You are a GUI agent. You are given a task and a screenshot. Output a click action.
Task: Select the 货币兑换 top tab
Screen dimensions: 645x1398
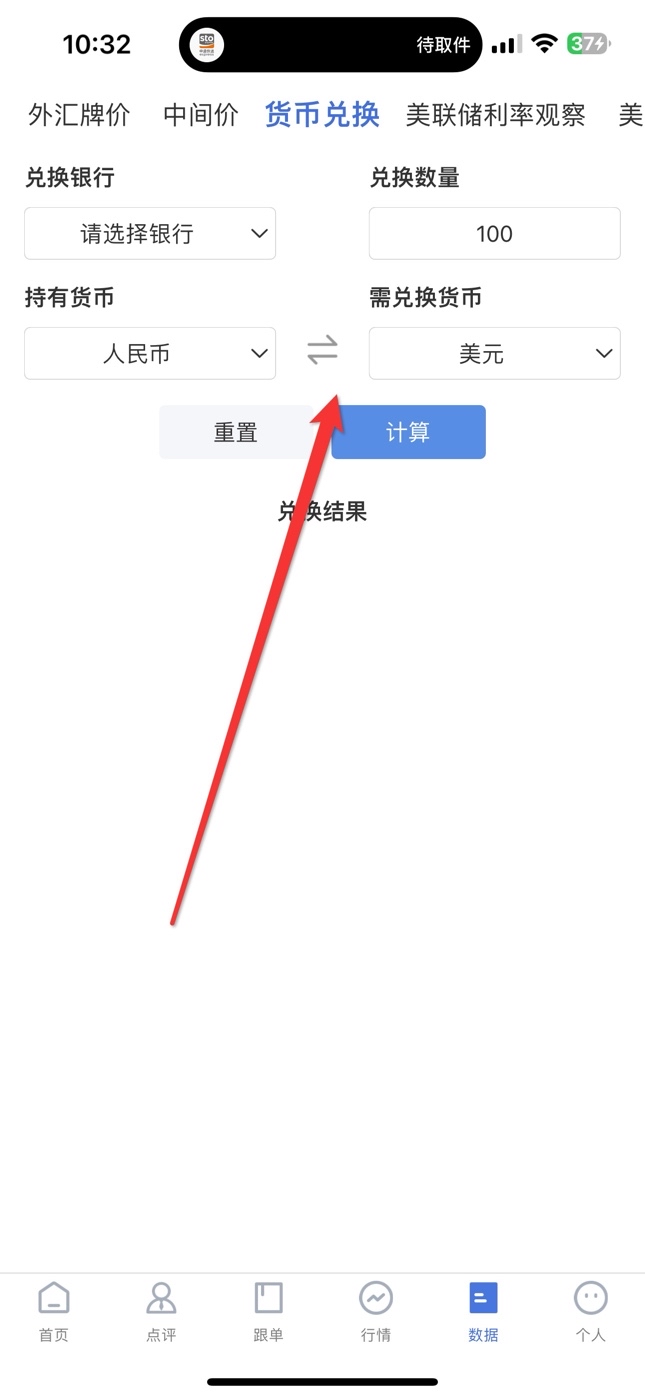click(322, 115)
